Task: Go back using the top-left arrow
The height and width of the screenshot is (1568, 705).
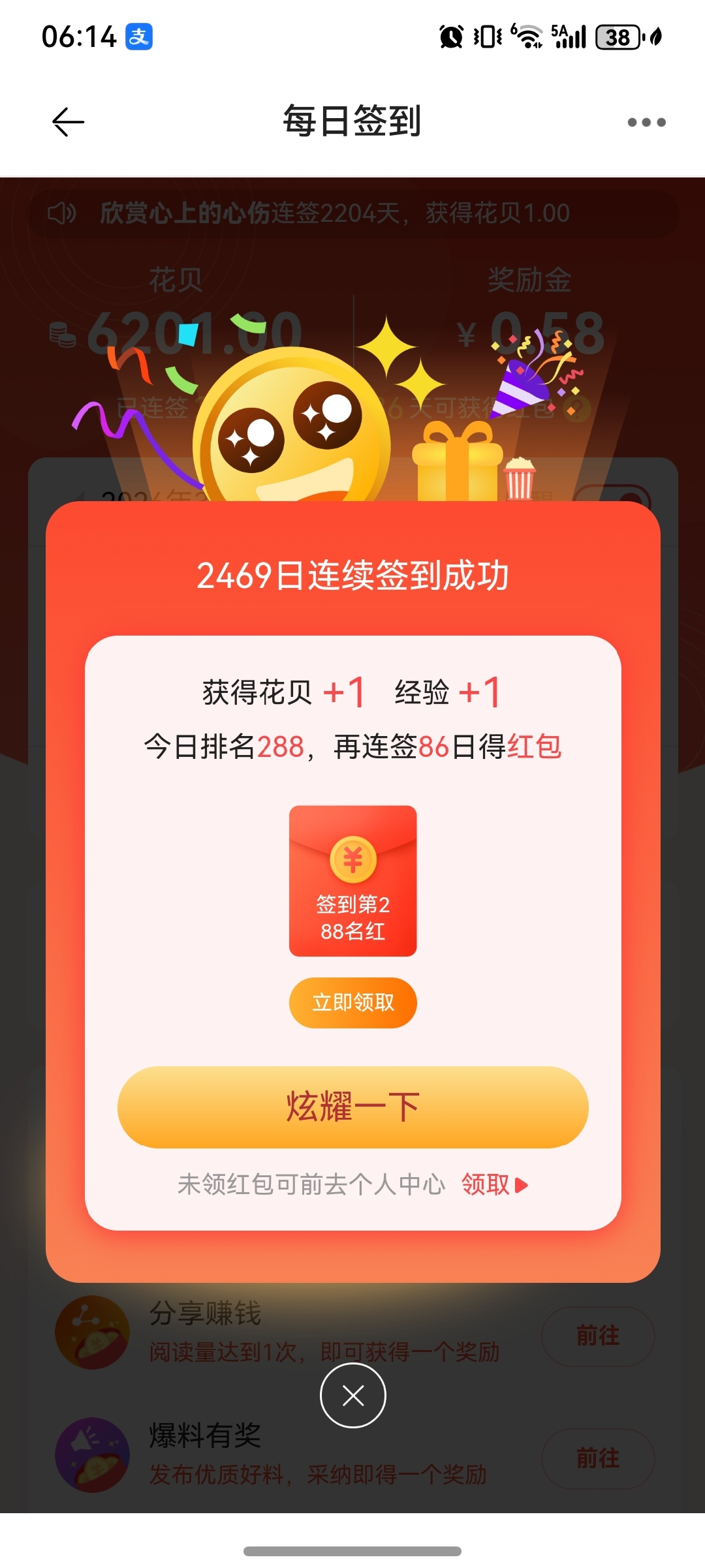Action: tap(68, 122)
